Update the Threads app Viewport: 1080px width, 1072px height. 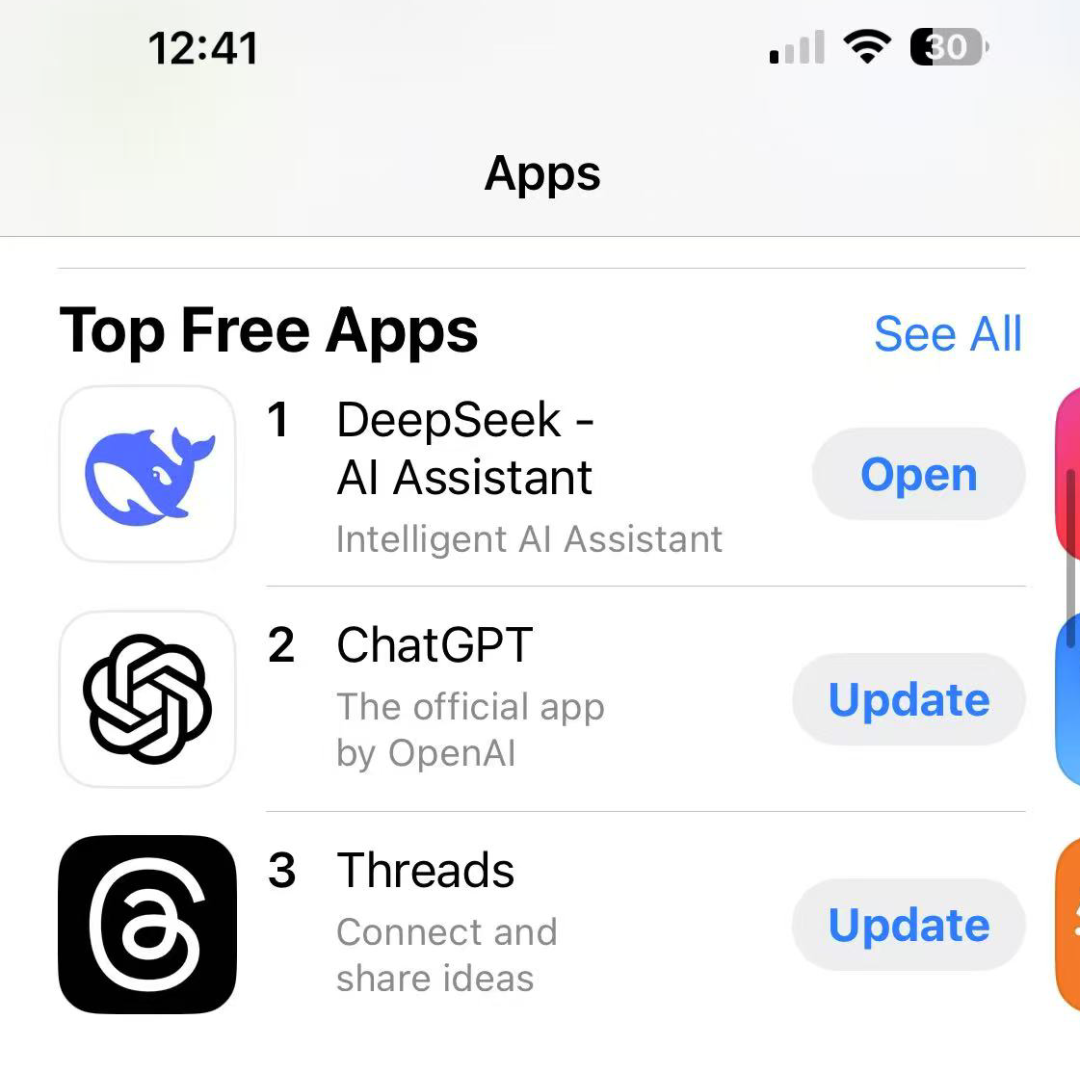908,925
